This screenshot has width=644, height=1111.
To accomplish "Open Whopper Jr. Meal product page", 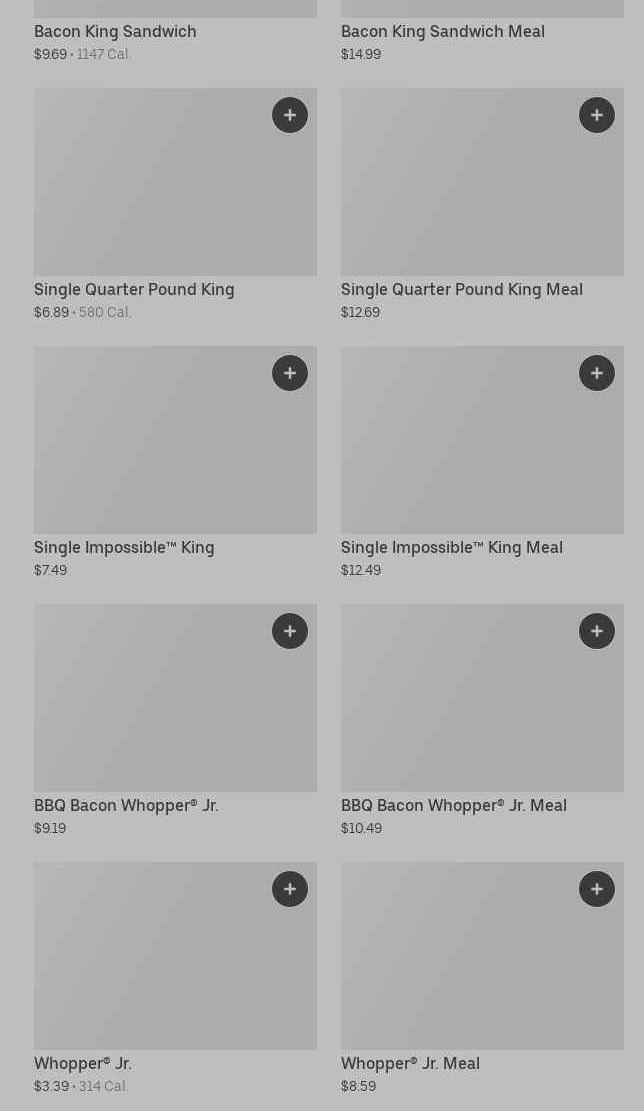I will 482,978.
